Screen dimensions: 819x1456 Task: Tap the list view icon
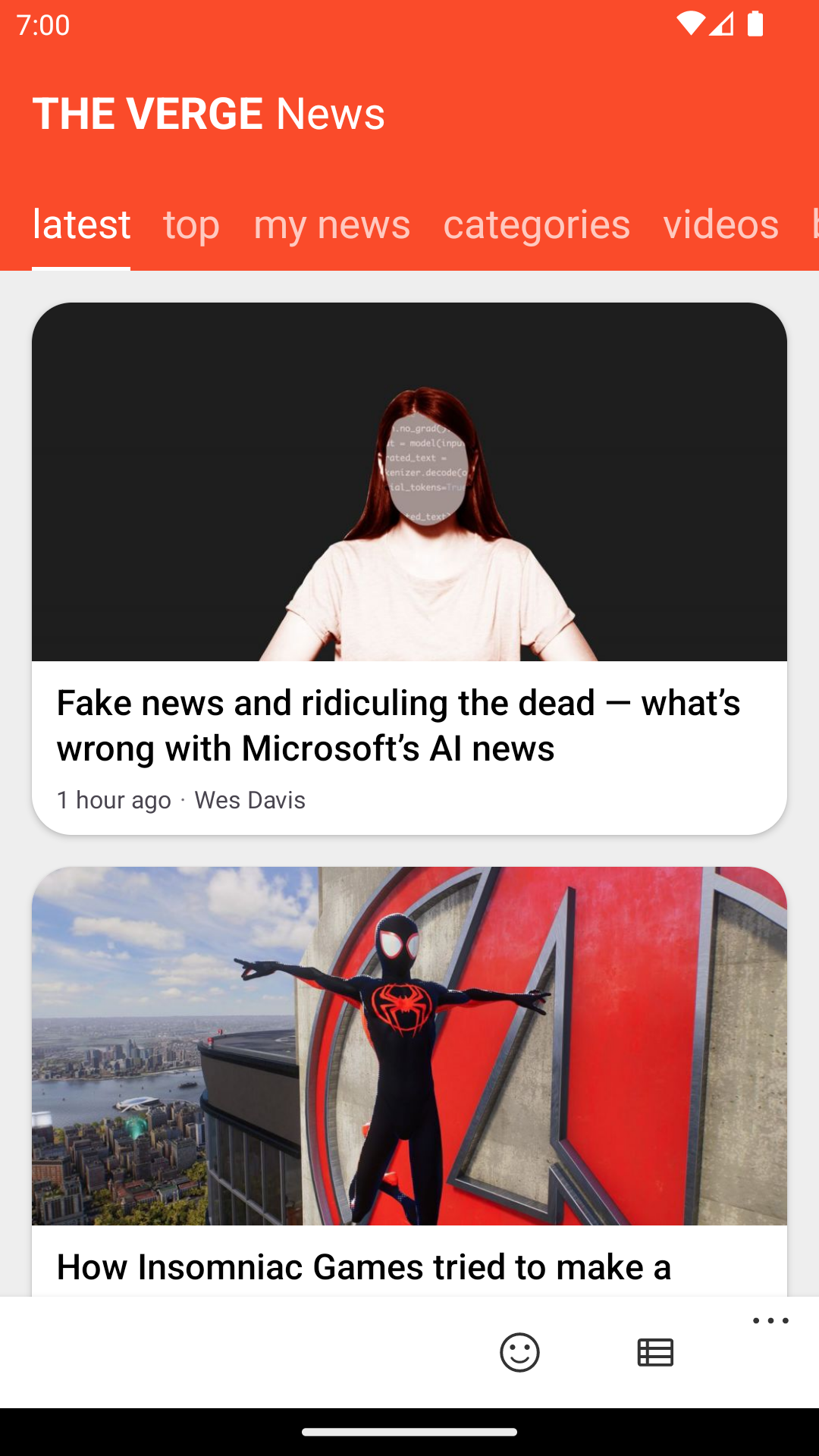655,1352
